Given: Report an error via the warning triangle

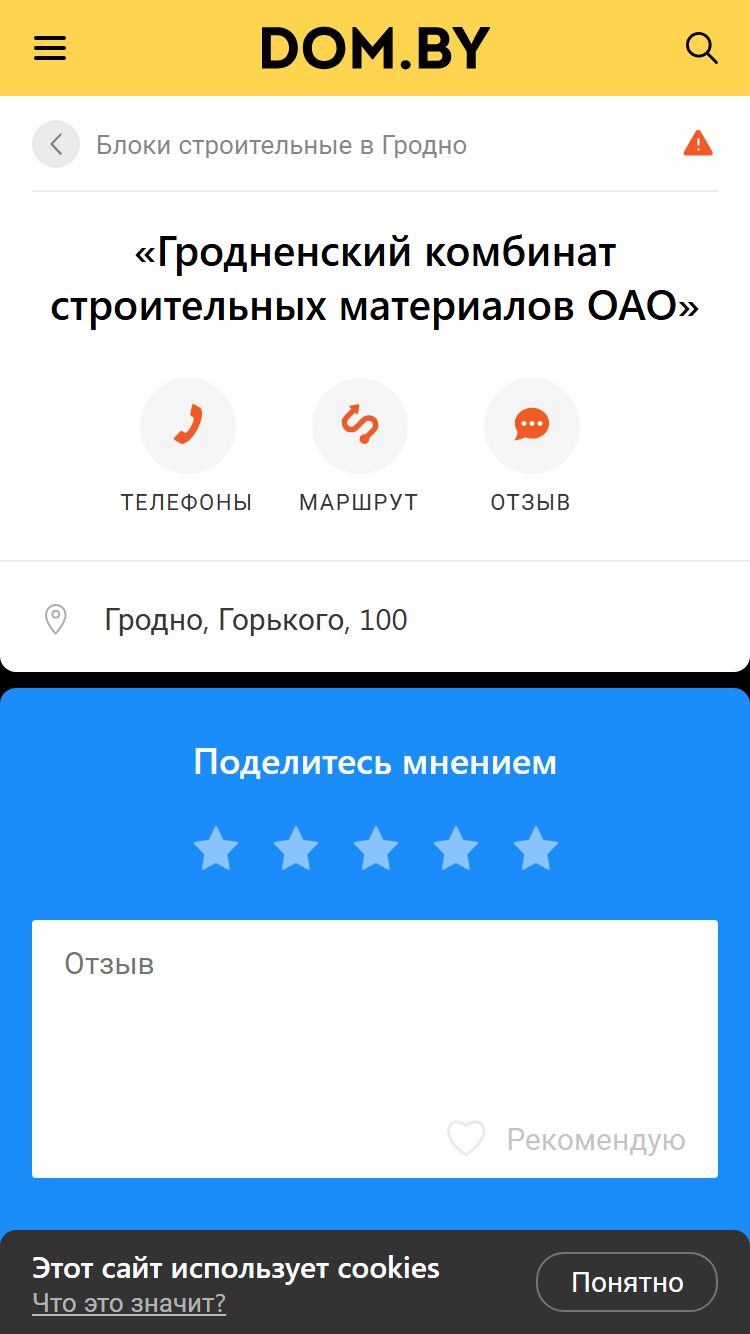Looking at the screenshot, I should click(698, 144).
